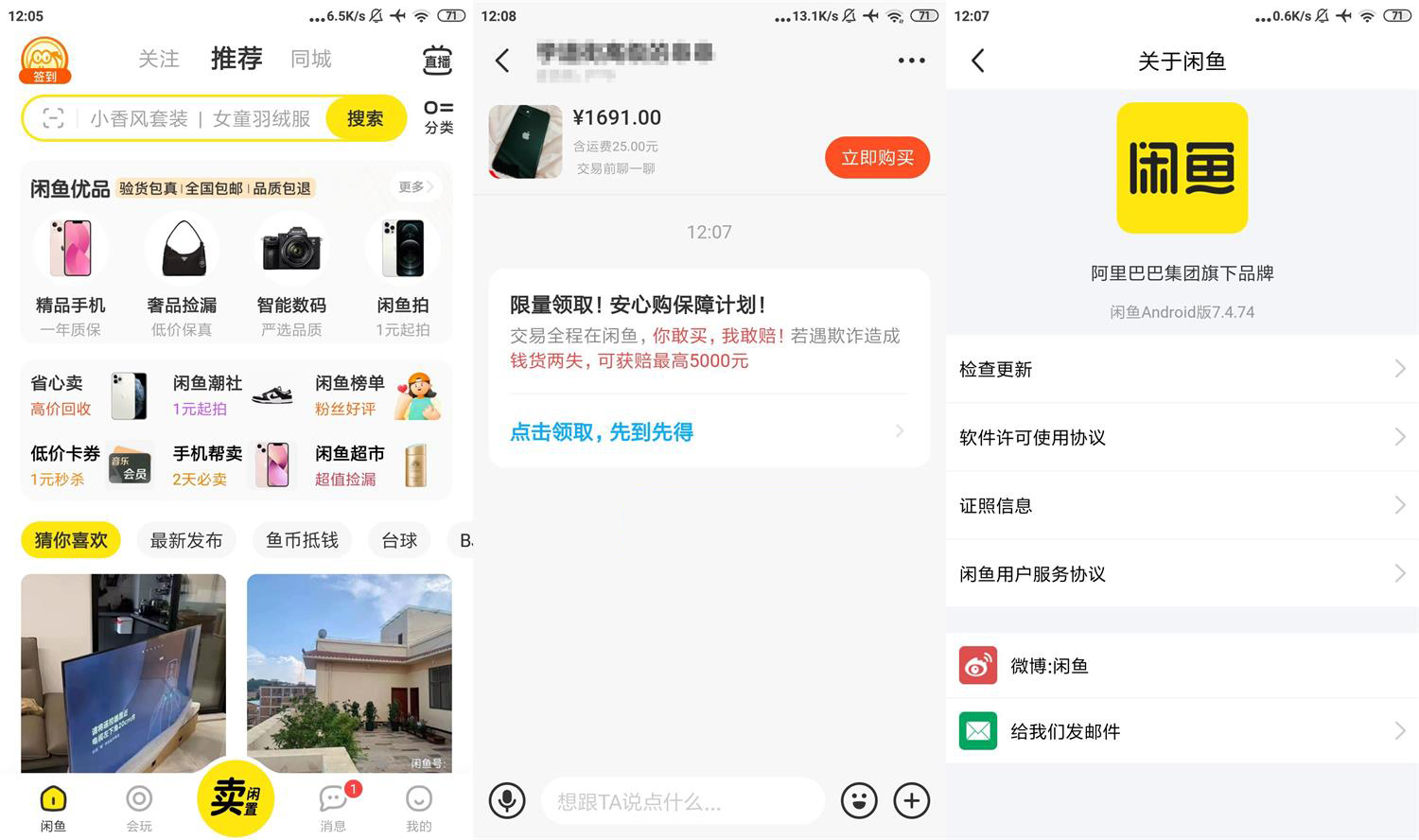
Task: Tap the 卖闲置 sell button
Action: pyautogui.click(x=236, y=798)
